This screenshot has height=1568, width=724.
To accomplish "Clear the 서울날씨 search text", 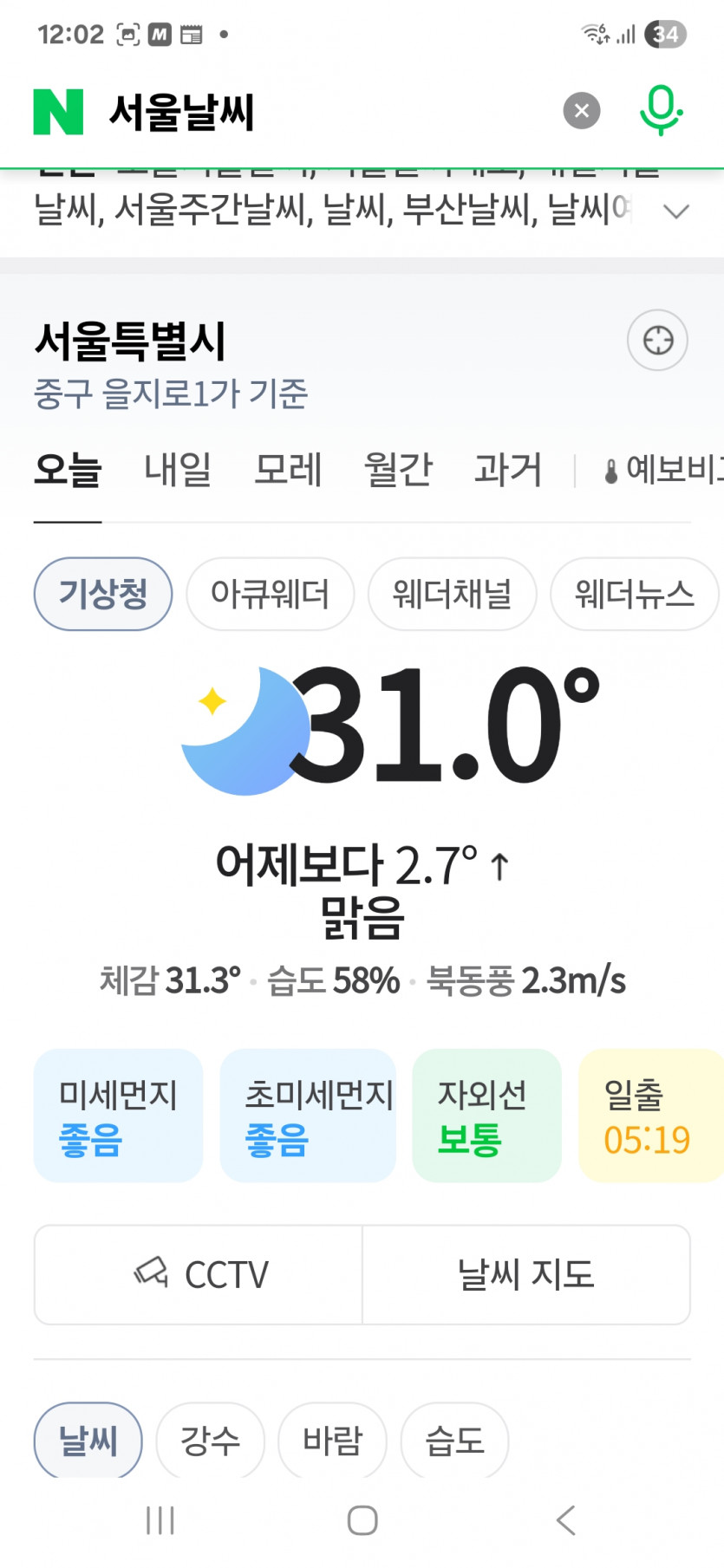I will click(x=581, y=111).
